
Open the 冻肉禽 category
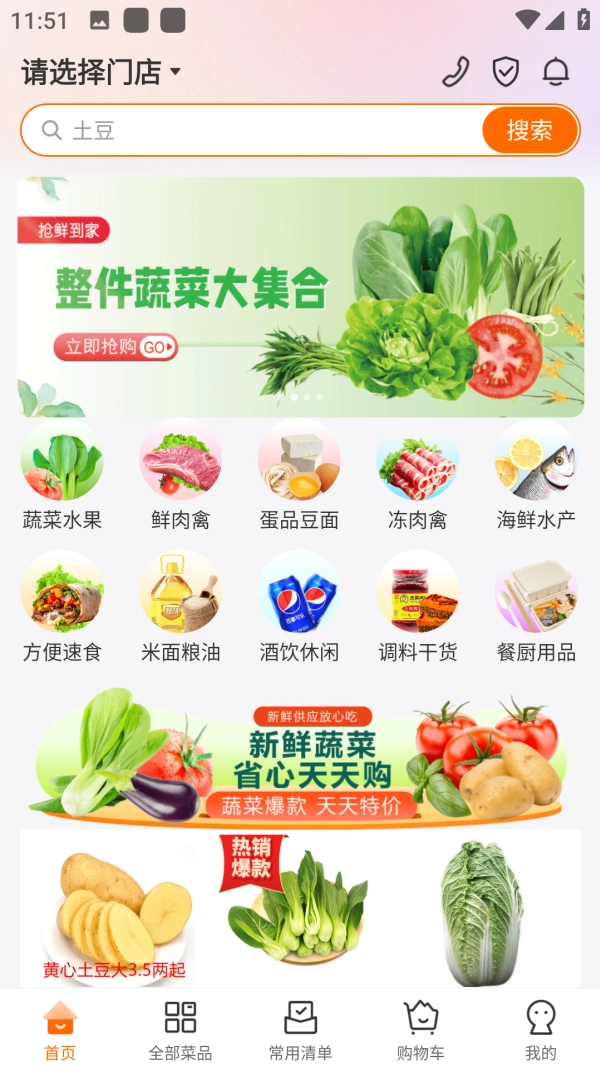(x=417, y=475)
